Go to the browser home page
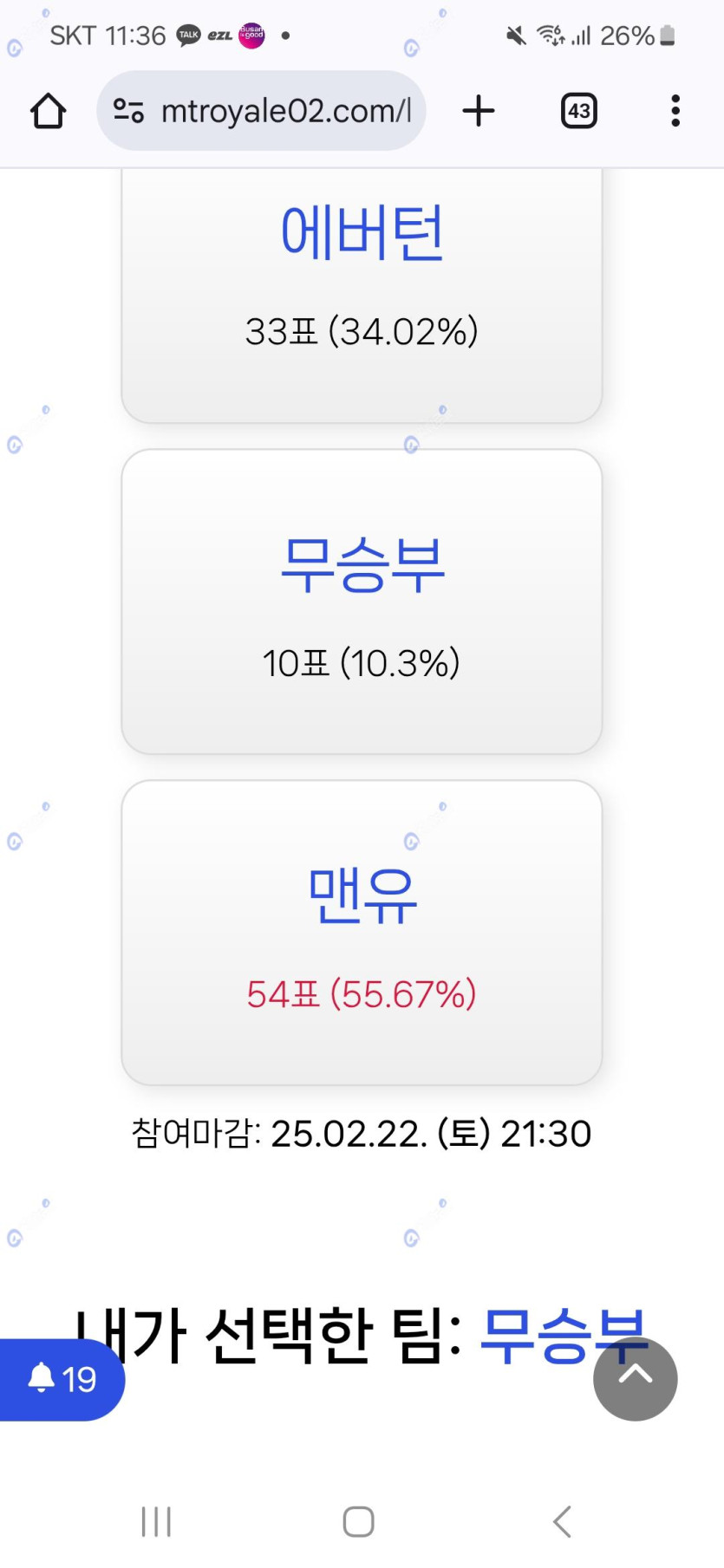The image size is (724, 1568). click(x=48, y=111)
